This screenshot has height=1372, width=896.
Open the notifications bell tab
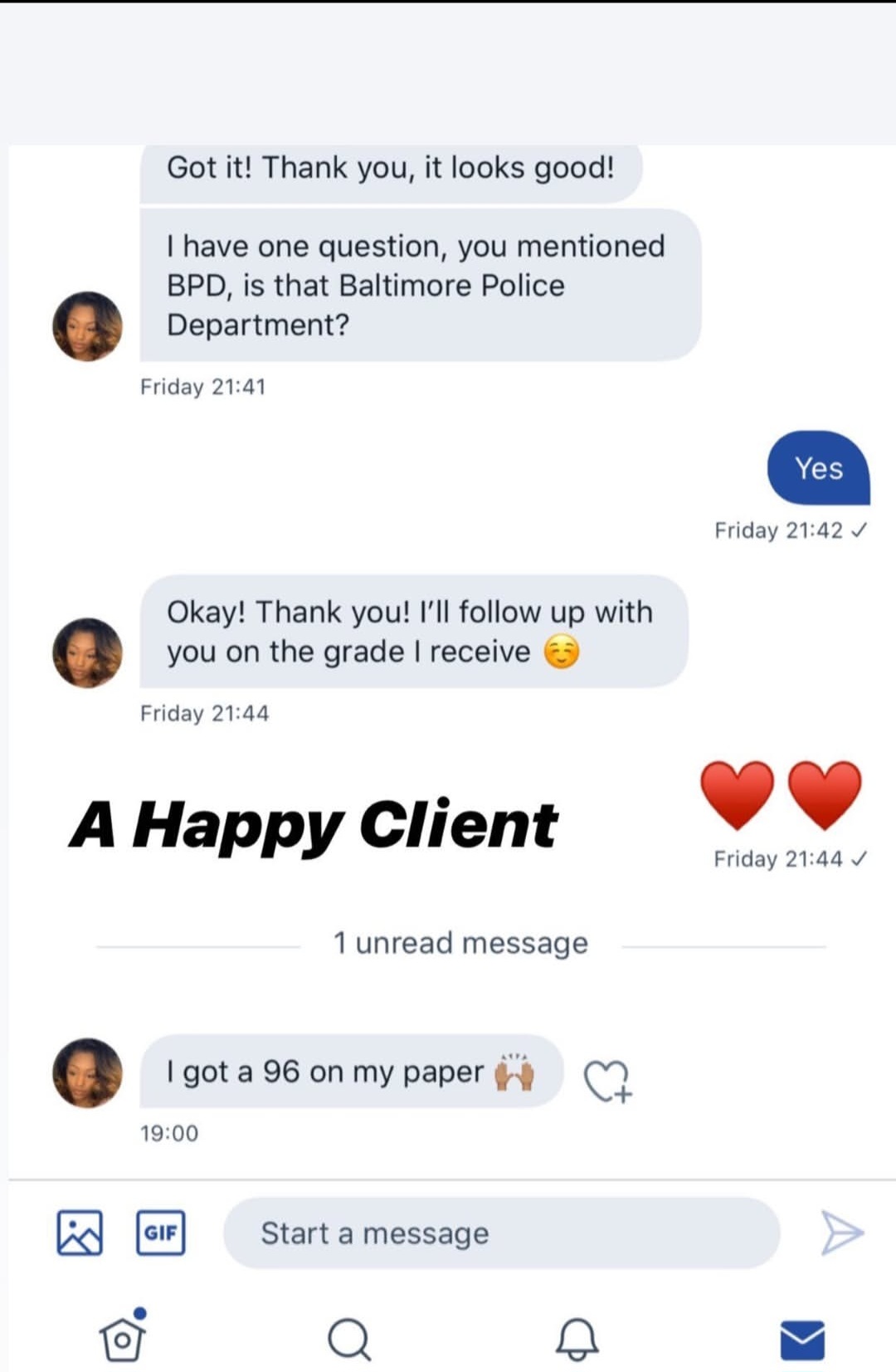tap(577, 1338)
